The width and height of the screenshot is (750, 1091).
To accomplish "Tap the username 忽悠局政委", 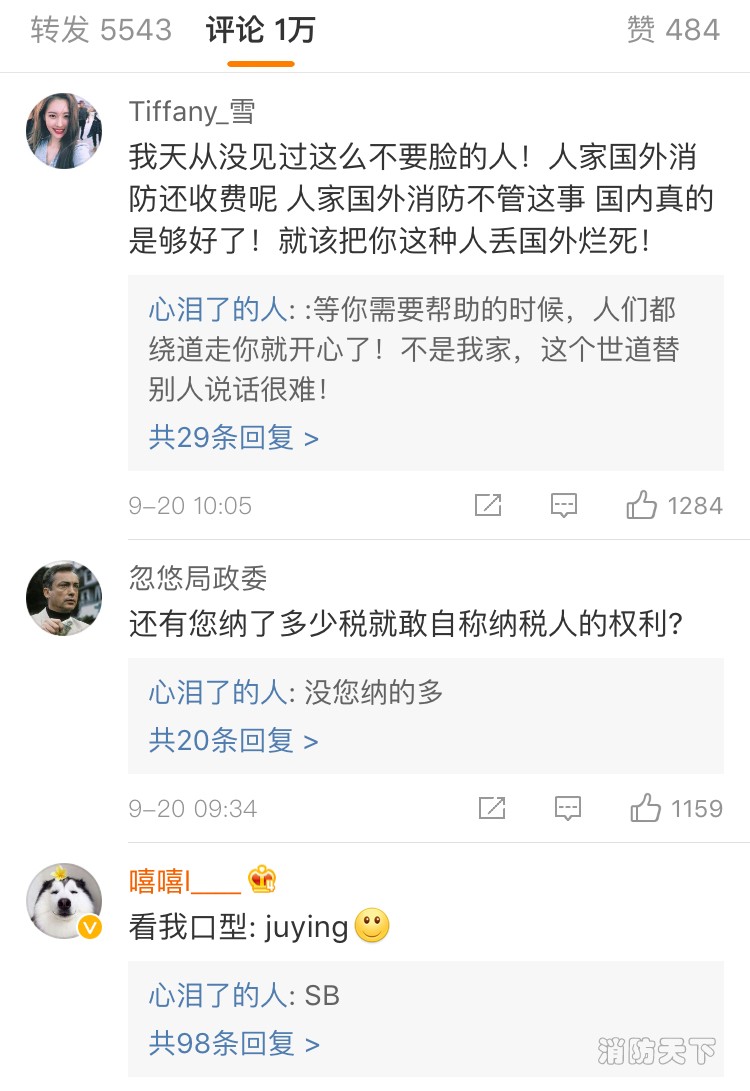I will [198, 577].
